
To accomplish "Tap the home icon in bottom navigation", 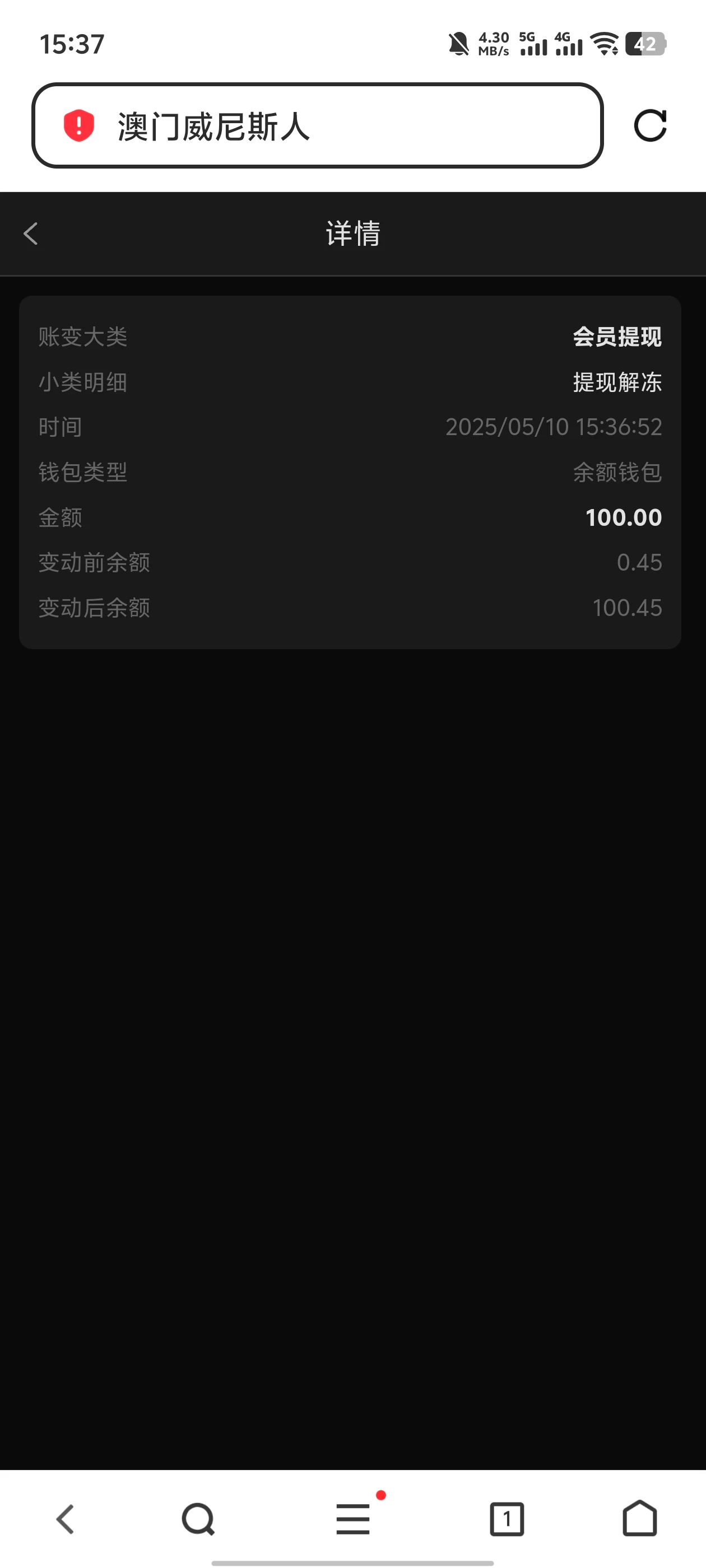I will (x=640, y=1518).
